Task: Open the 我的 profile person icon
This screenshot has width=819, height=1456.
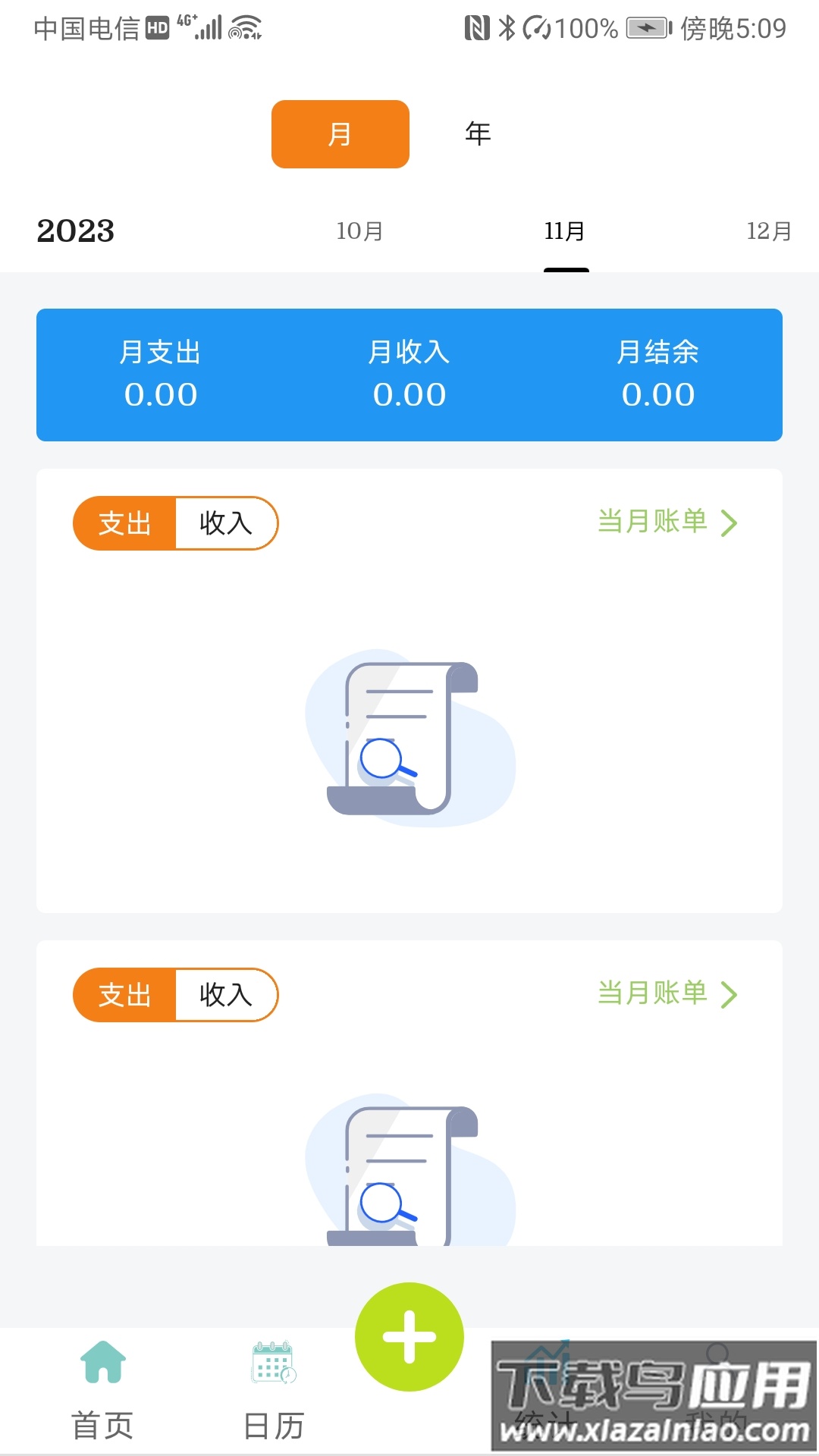Action: coord(718,1357)
